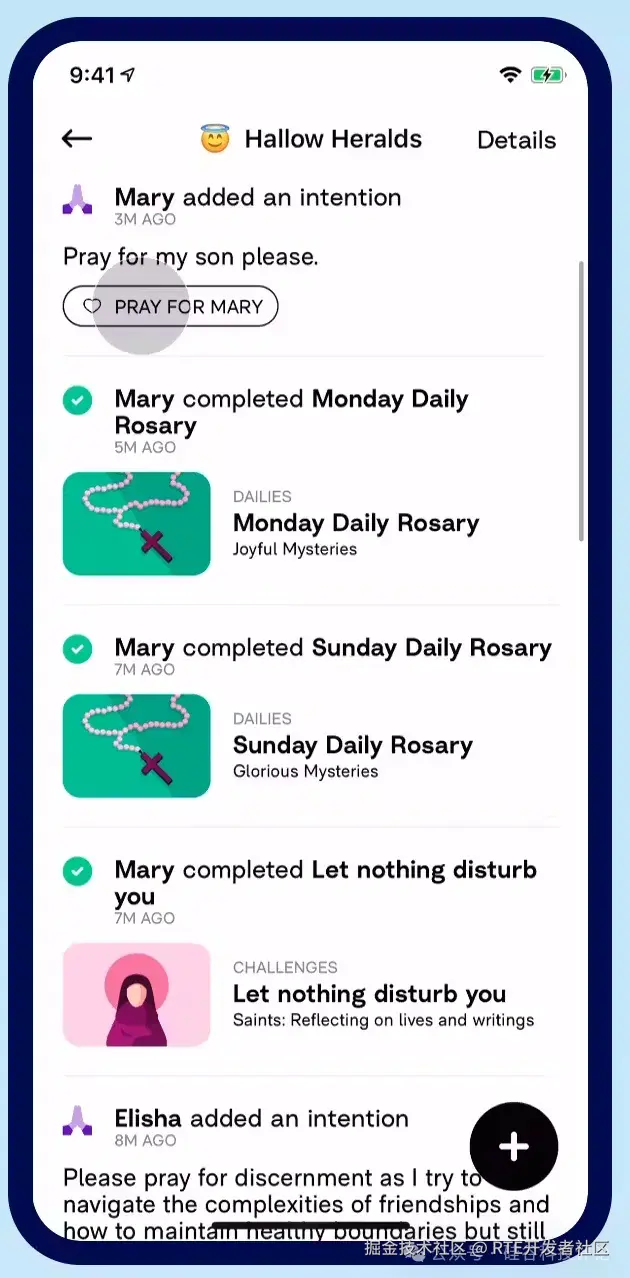
Task: Add new post with plus button
Action: coord(514,1147)
